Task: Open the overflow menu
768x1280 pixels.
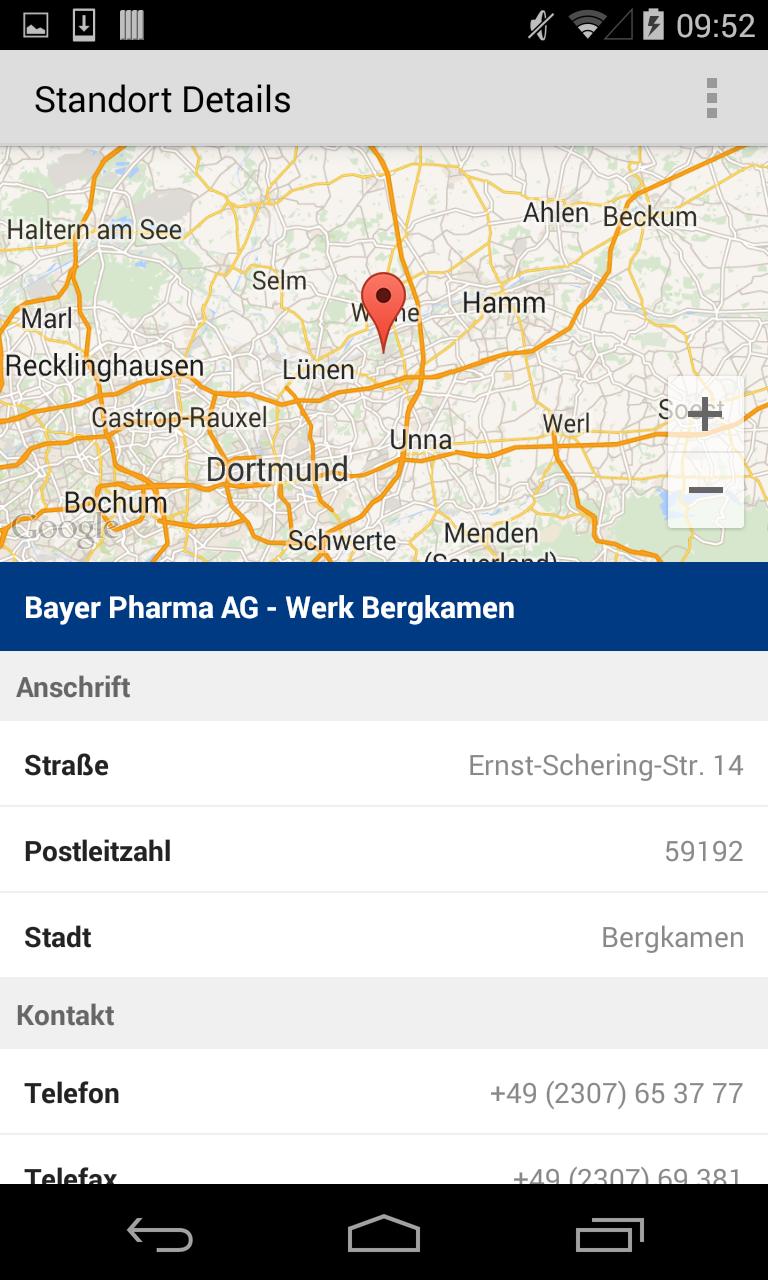Action: tap(711, 99)
